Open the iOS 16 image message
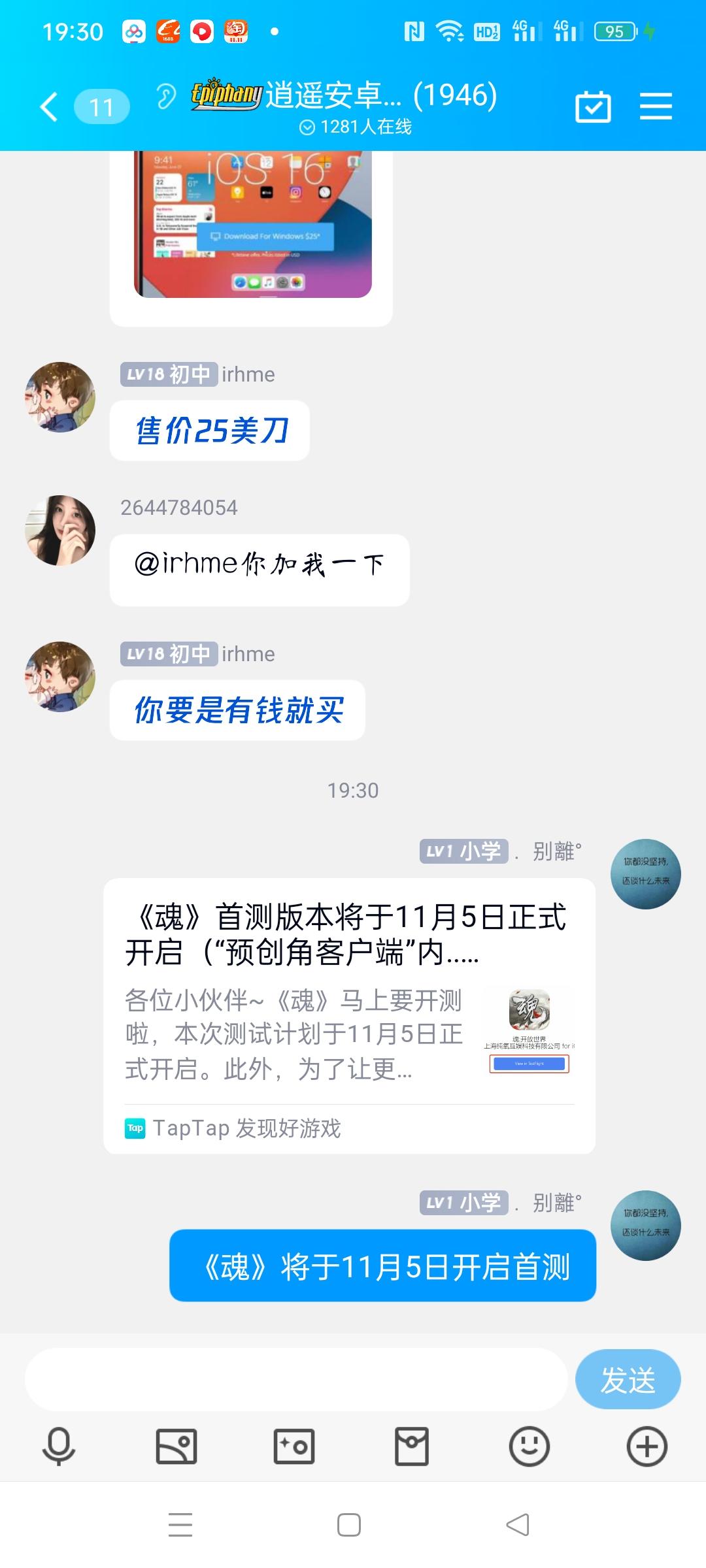 (252, 224)
